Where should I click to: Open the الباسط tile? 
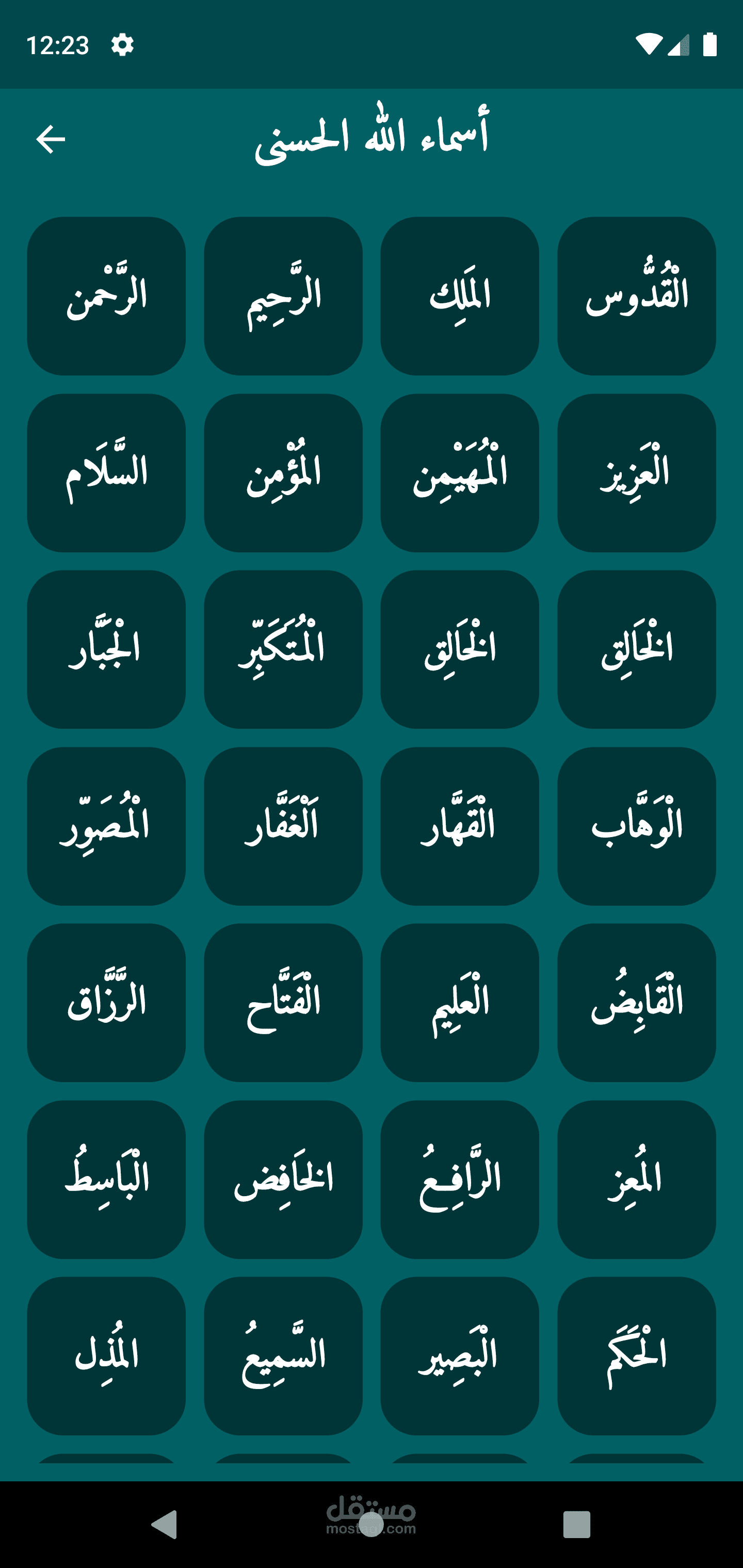(x=107, y=1179)
